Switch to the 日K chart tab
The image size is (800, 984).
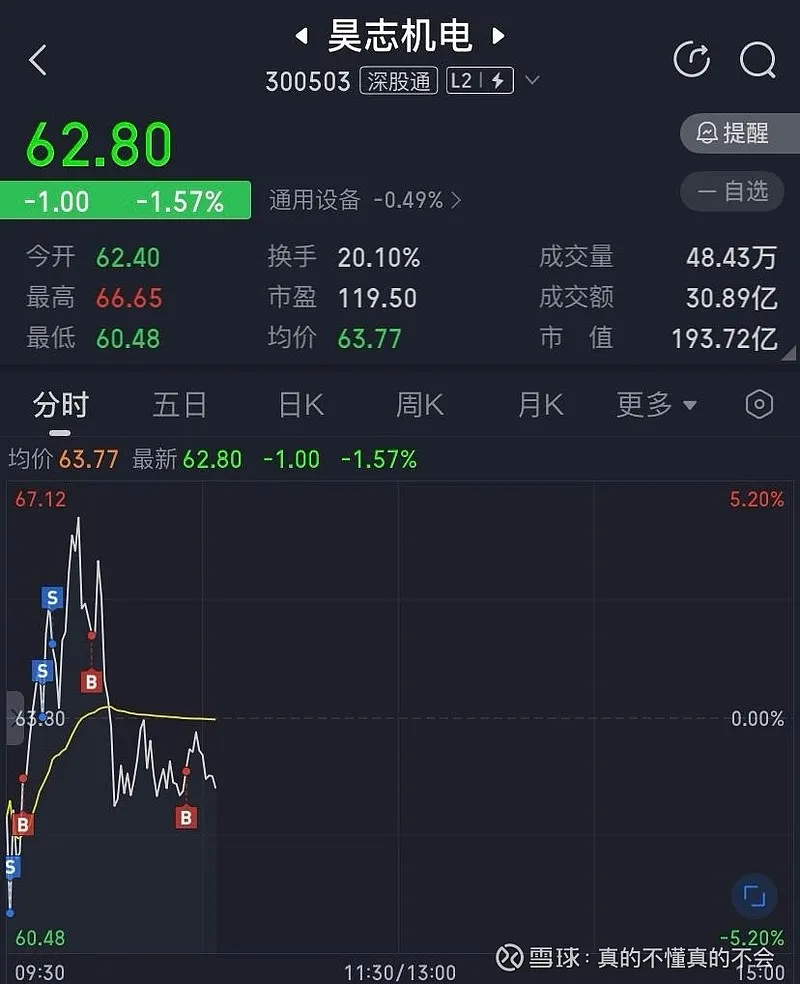tap(301, 405)
